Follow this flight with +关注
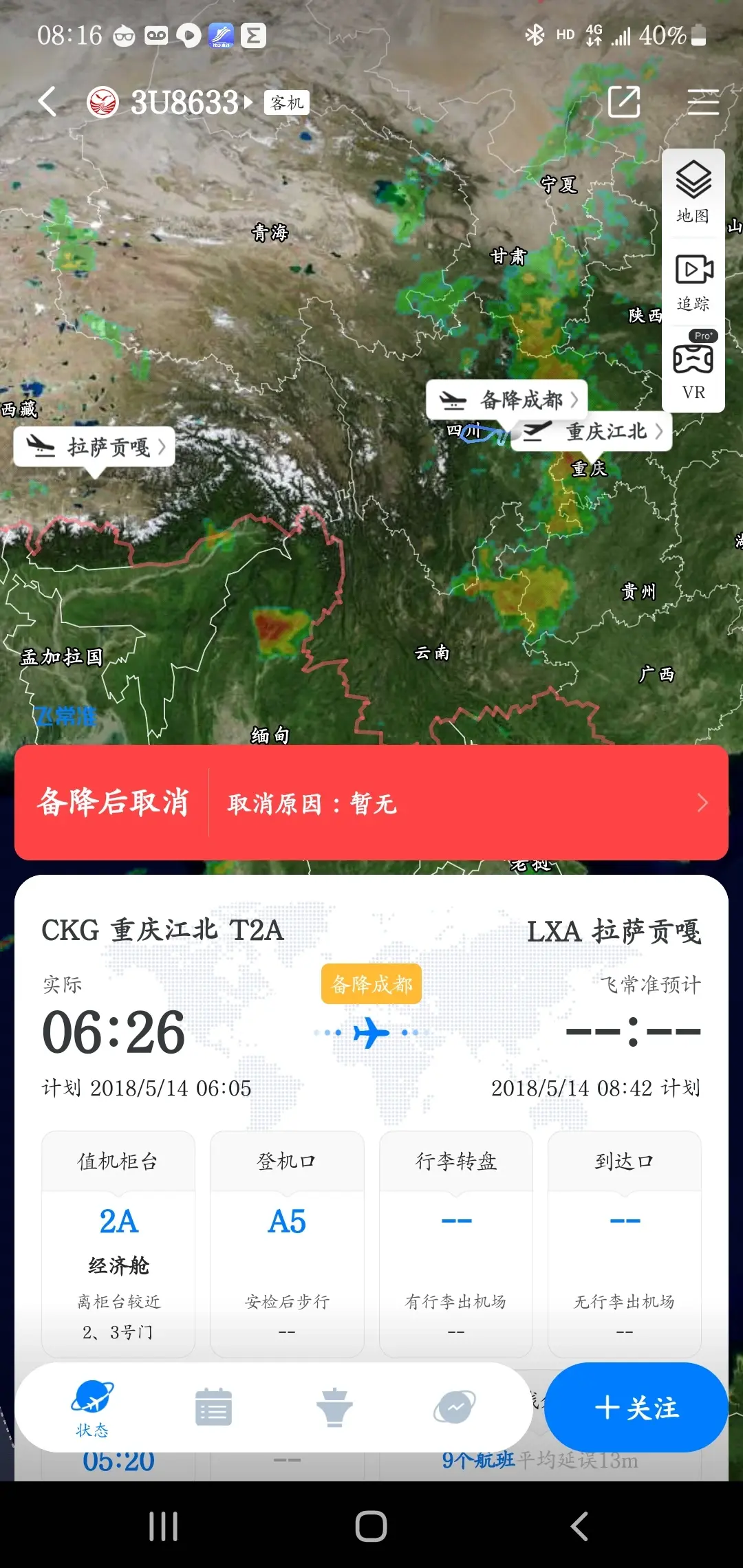743x1568 pixels. [x=636, y=1408]
